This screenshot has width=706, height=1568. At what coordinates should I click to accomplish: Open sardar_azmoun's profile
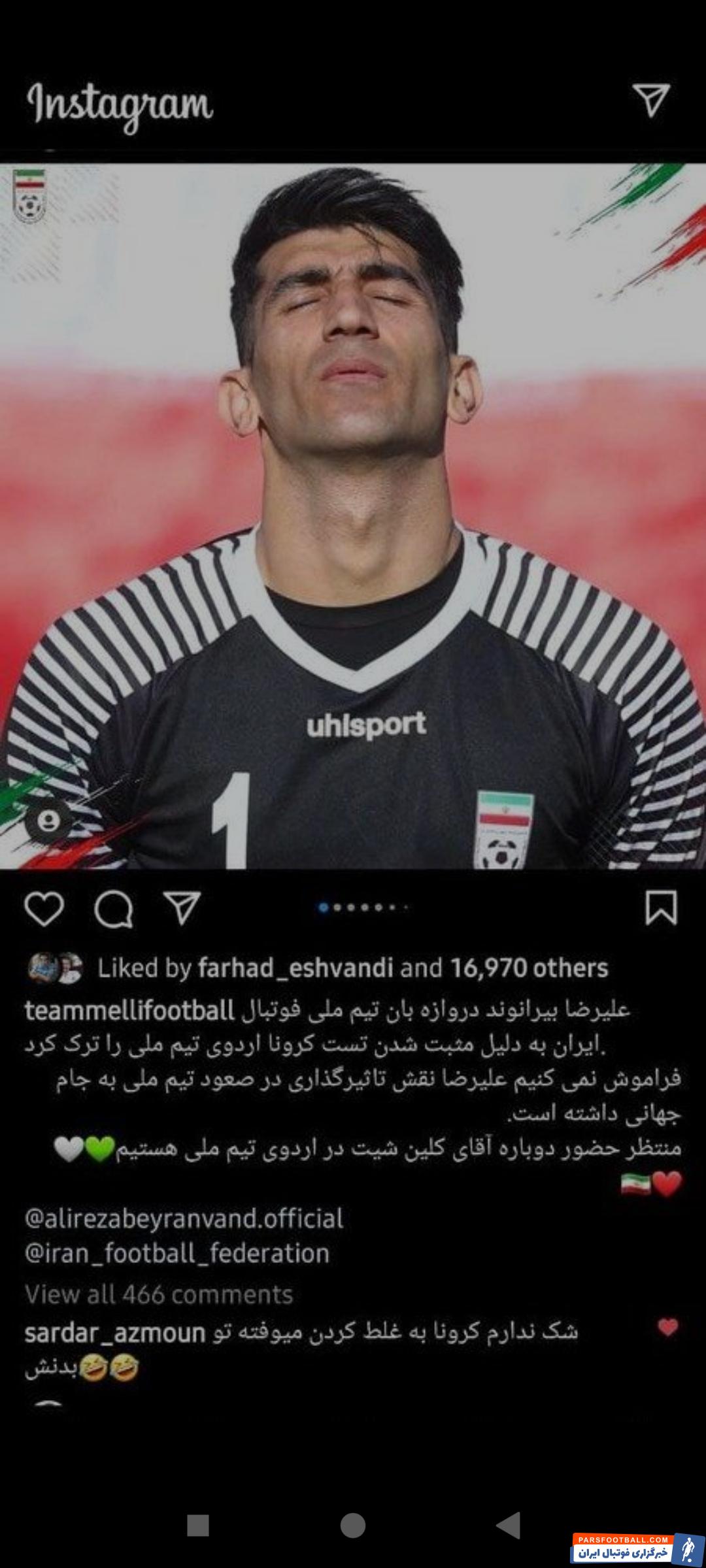click(115, 1333)
